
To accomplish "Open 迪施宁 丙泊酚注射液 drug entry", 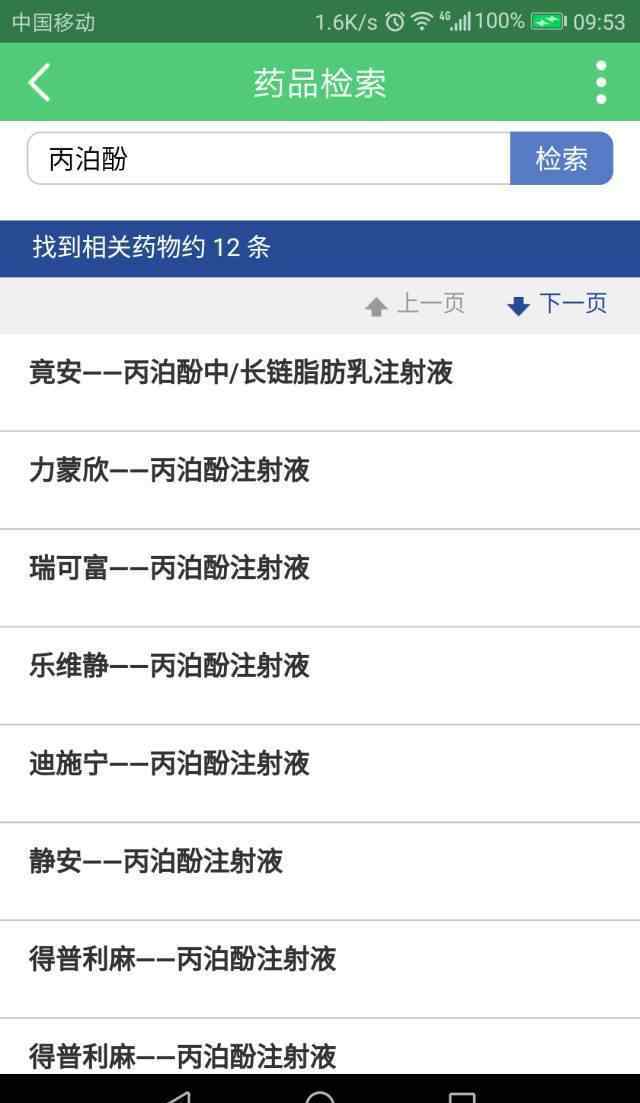I will (x=170, y=765).
